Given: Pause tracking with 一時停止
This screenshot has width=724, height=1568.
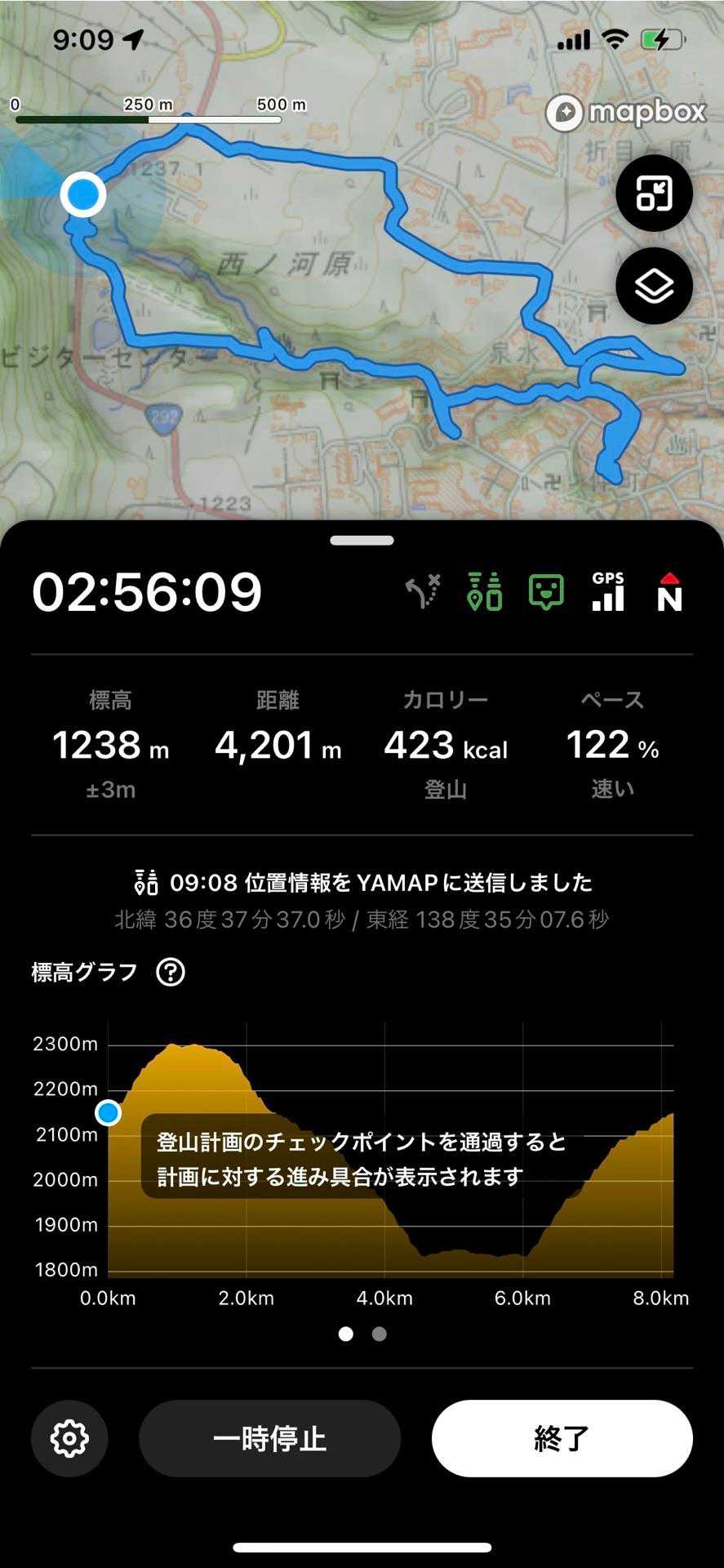Looking at the screenshot, I should coord(269,1438).
